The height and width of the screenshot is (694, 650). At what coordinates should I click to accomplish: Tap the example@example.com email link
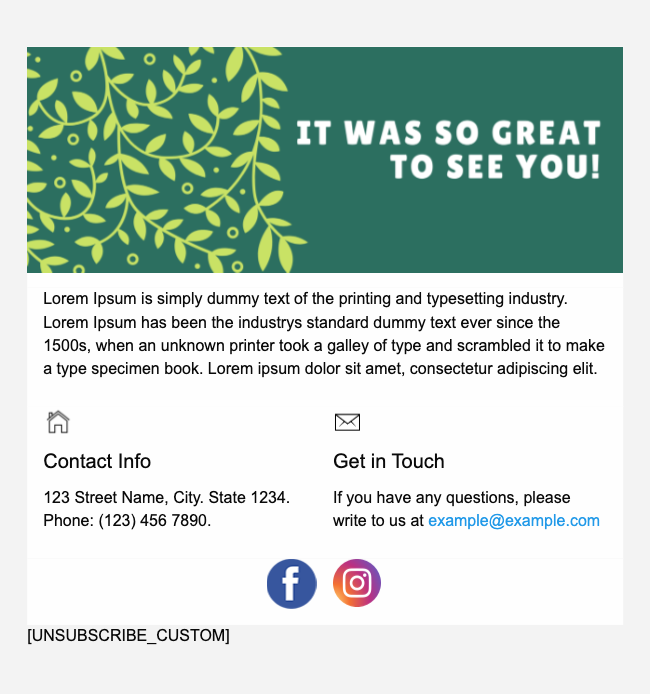pyautogui.click(x=513, y=521)
